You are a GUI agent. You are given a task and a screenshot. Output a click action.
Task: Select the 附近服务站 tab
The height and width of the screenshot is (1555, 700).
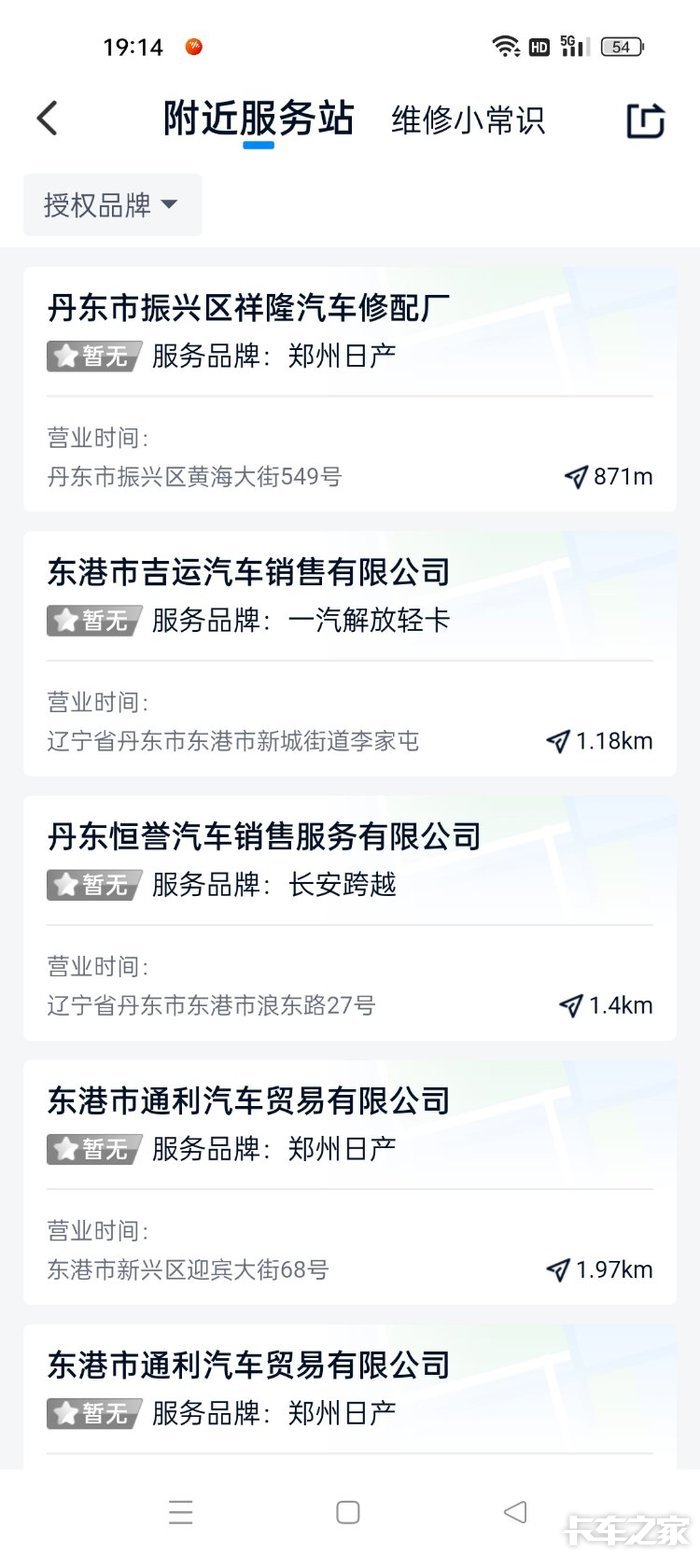258,119
